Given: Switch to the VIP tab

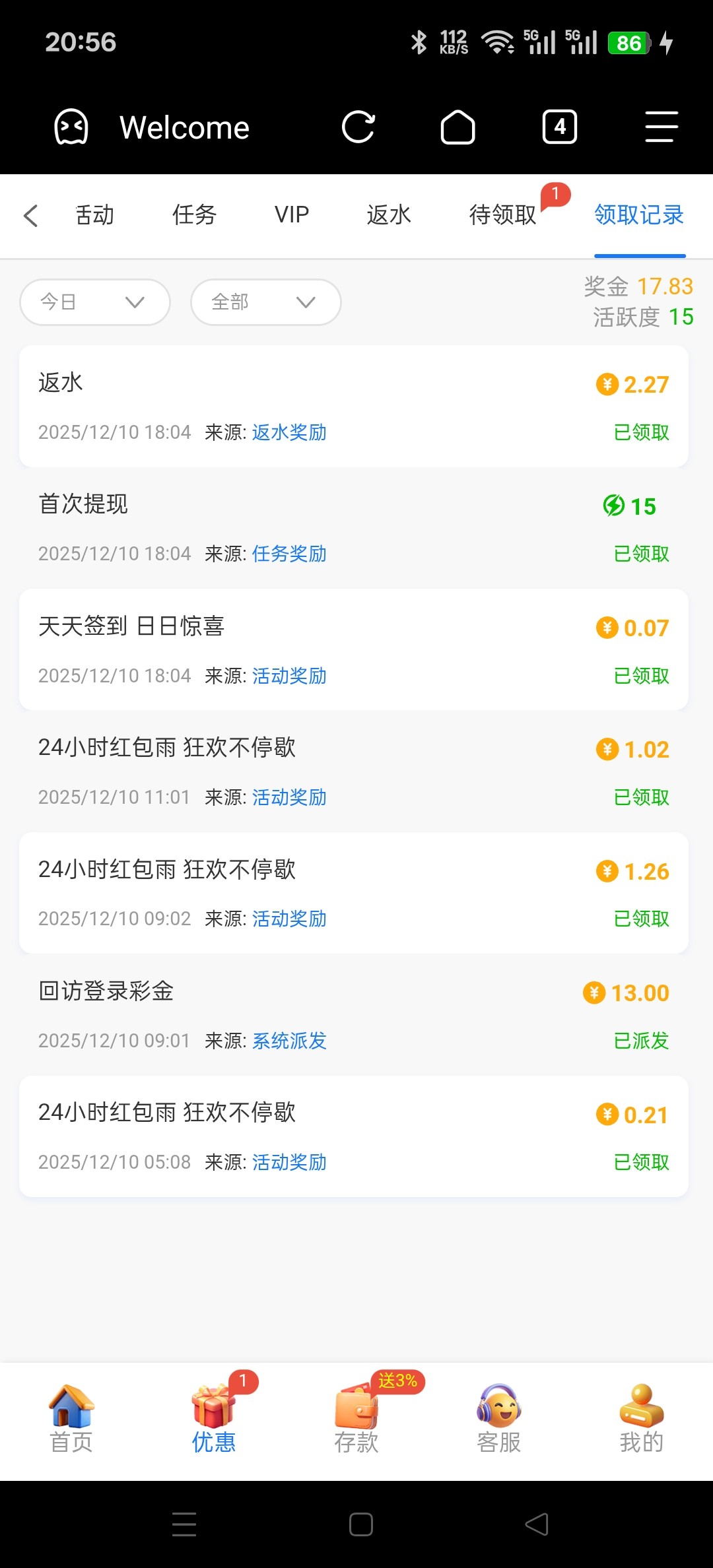Looking at the screenshot, I should [291, 215].
